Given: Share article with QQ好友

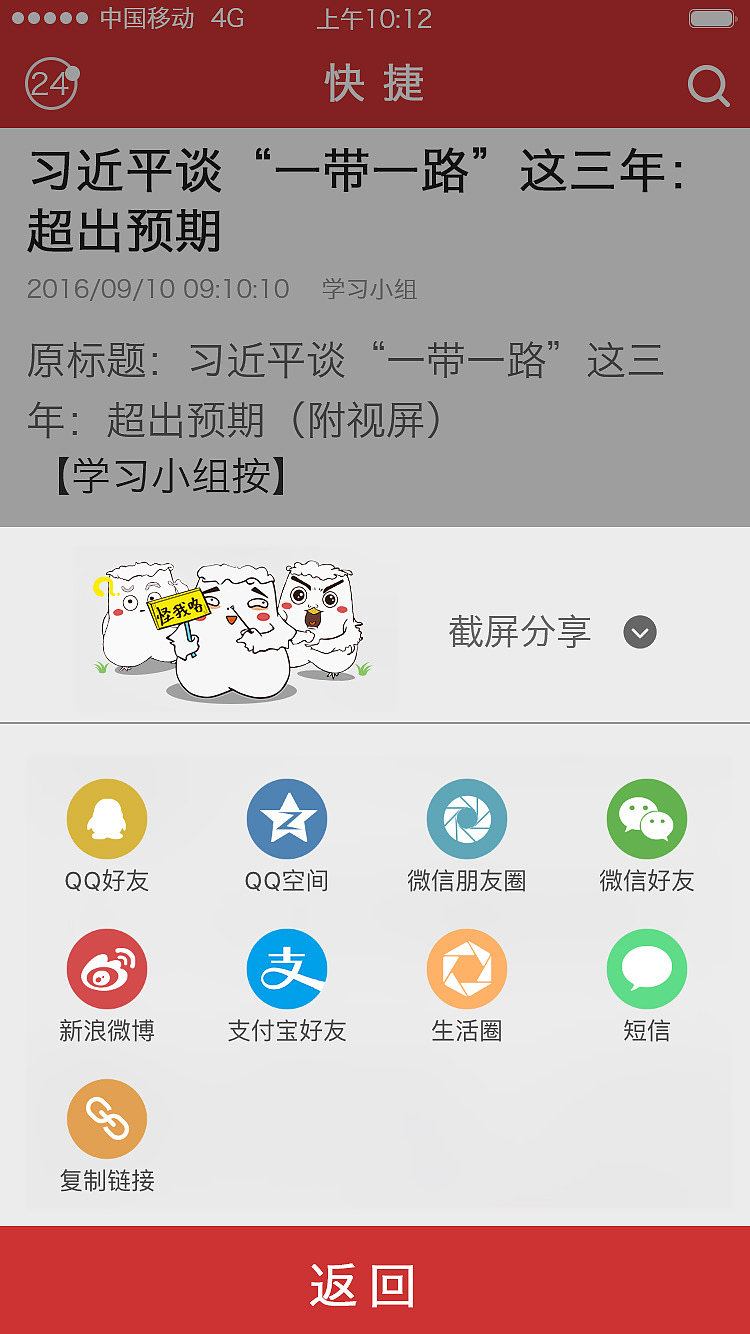Looking at the screenshot, I should click(x=107, y=818).
